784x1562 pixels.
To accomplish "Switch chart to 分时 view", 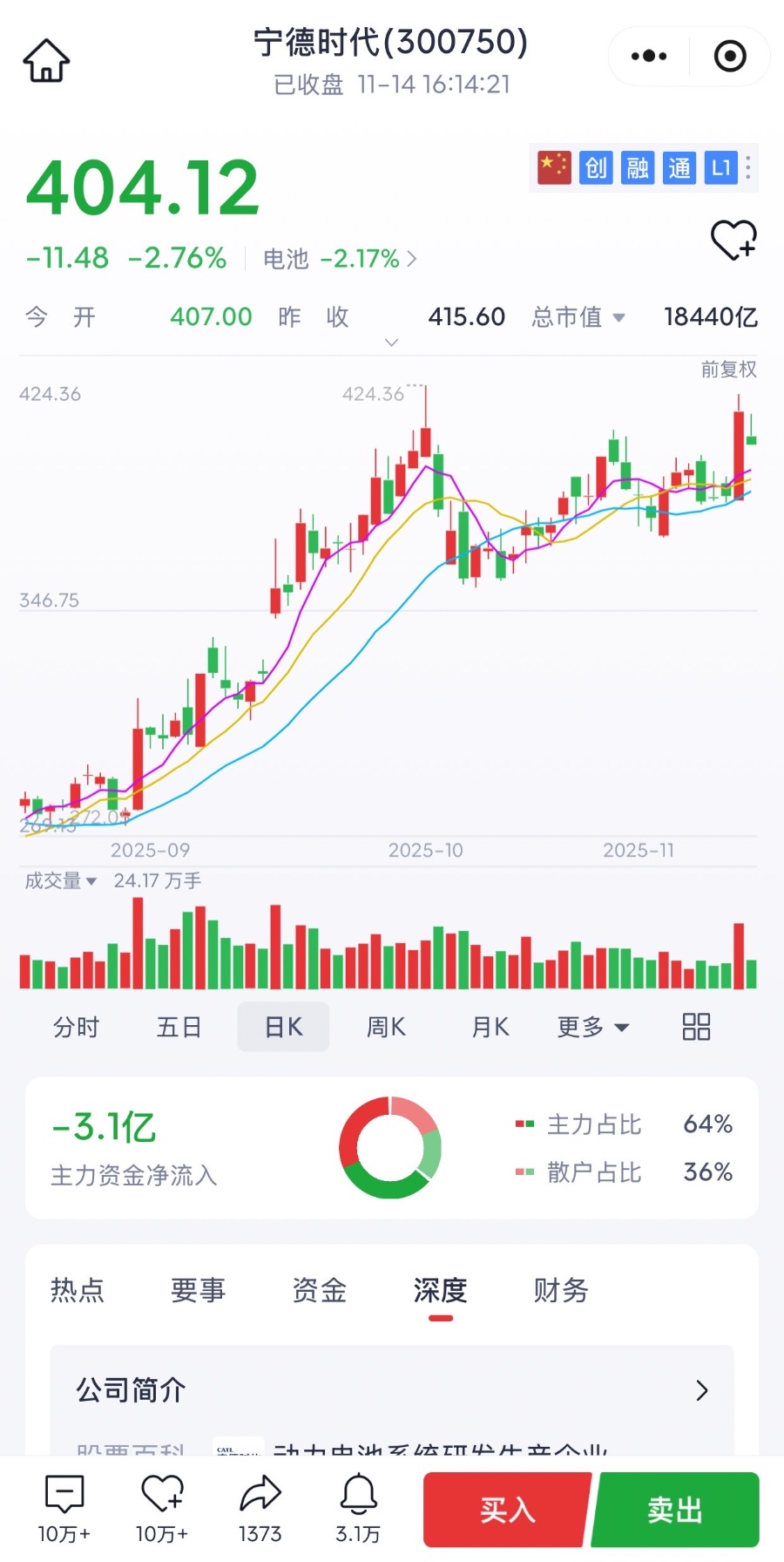I will click(77, 1027).
